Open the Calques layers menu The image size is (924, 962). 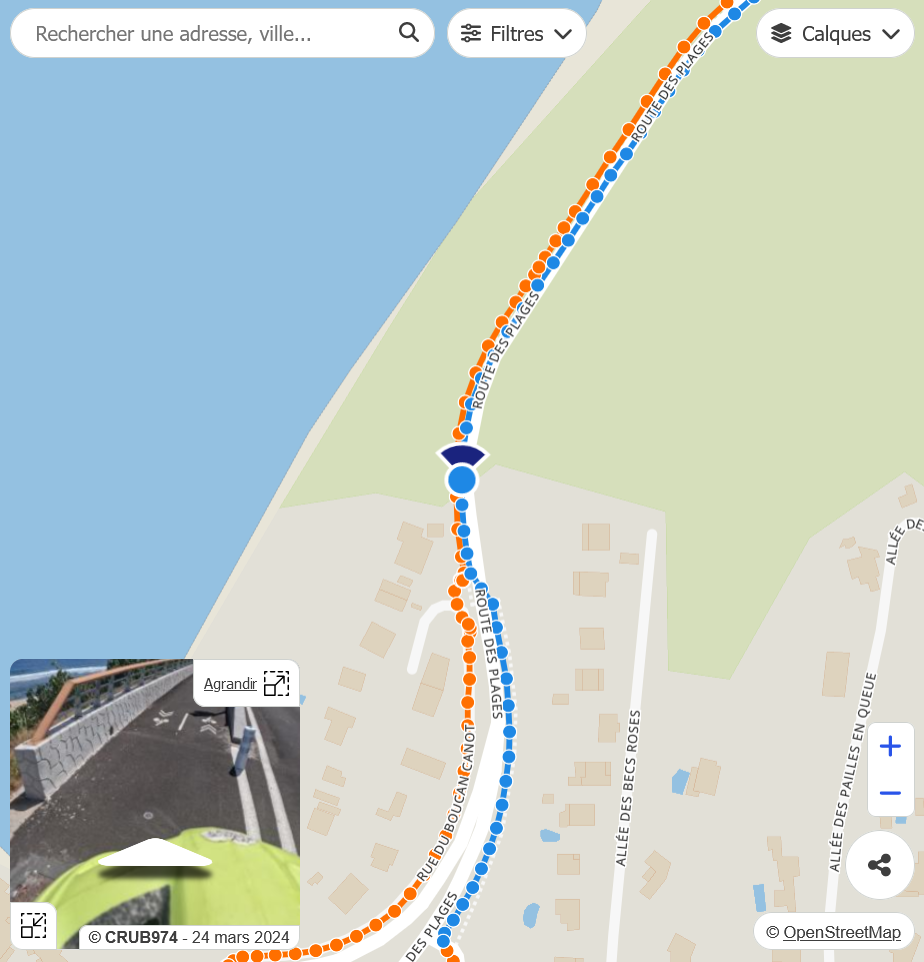(x=835, y=34)
